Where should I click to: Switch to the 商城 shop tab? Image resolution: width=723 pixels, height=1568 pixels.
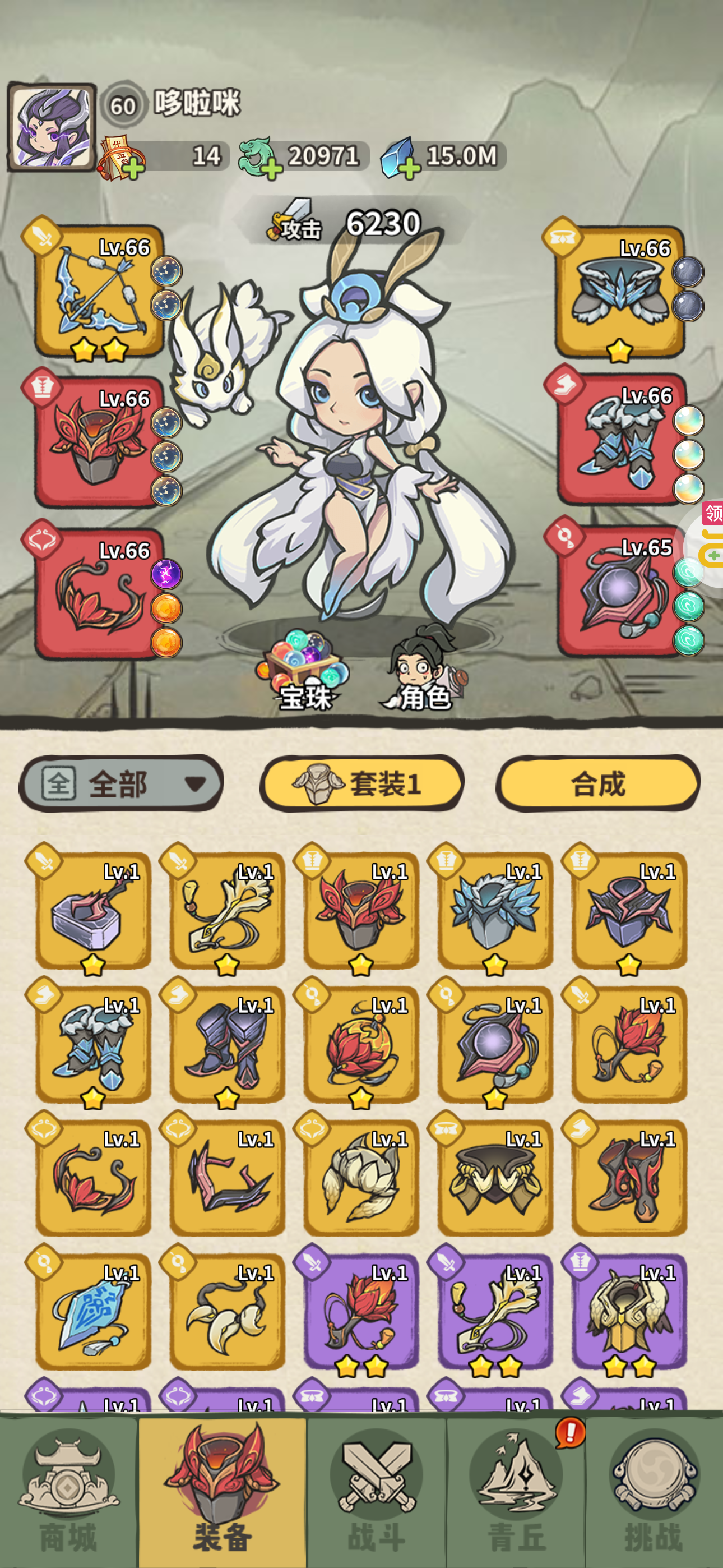click(x=68, y=1491)
